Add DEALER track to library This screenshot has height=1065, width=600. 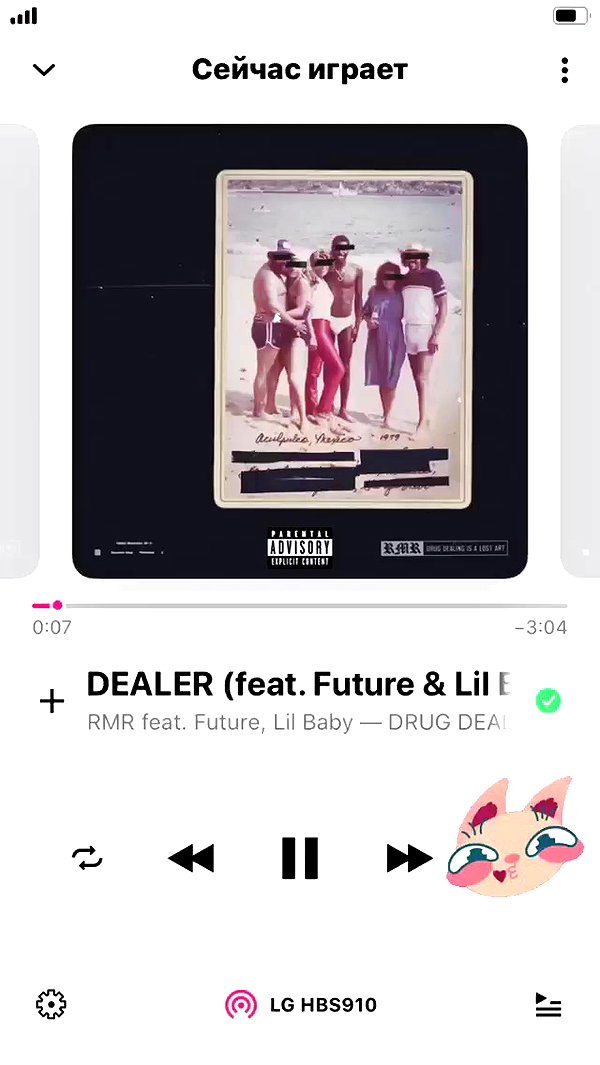[x=52, y=702]
